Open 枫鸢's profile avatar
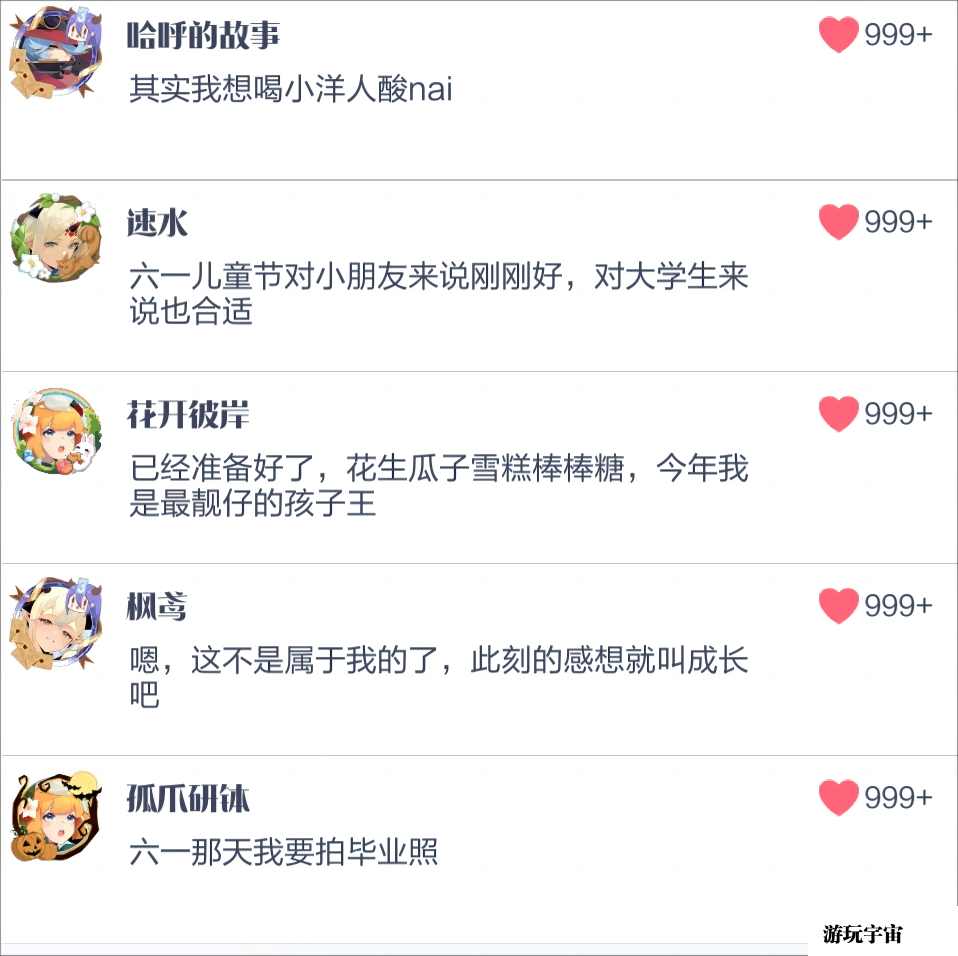This screenshot has height=956, width=958. [x=55, y=622]
